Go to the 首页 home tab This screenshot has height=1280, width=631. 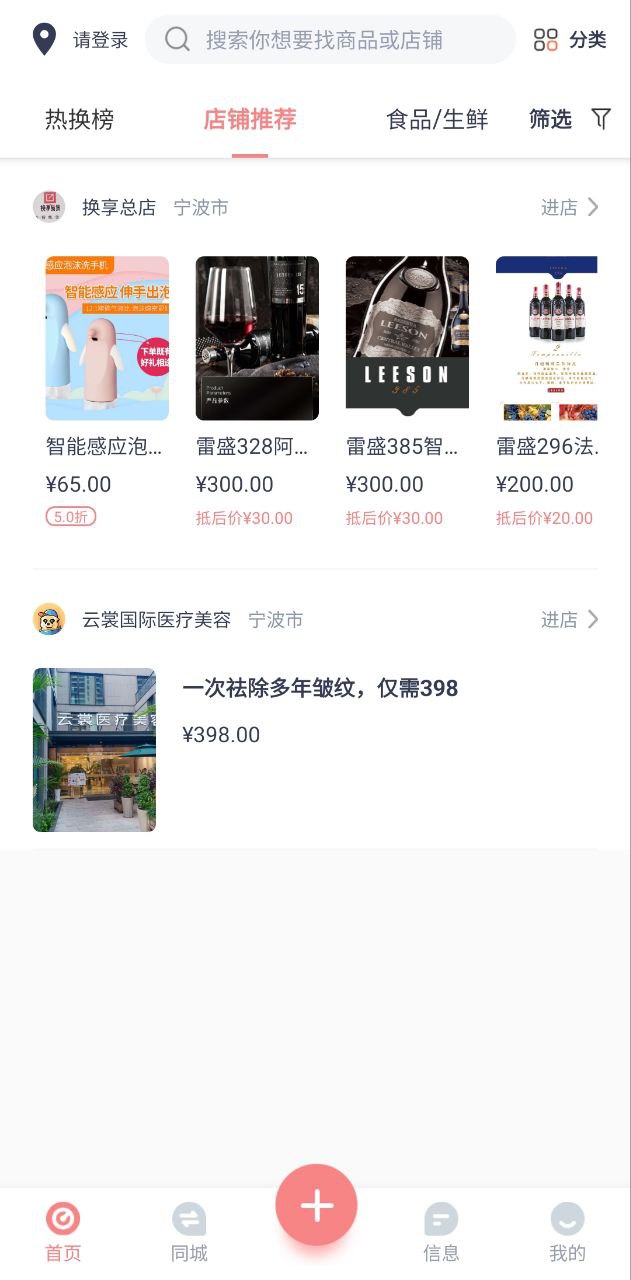(x=63, y=1232)
